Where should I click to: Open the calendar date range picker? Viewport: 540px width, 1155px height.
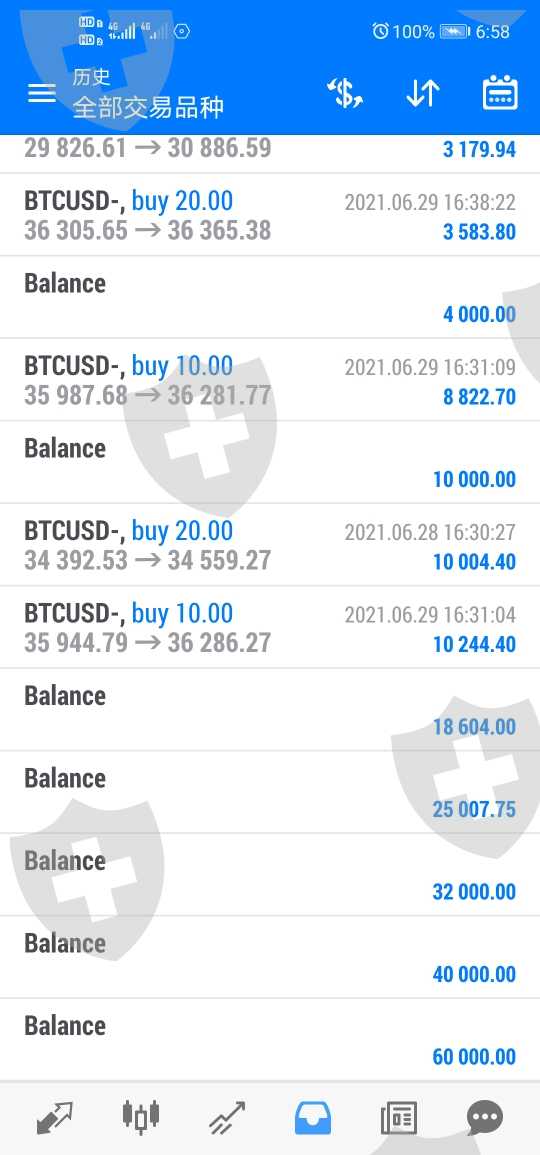(x=500, y=94)
